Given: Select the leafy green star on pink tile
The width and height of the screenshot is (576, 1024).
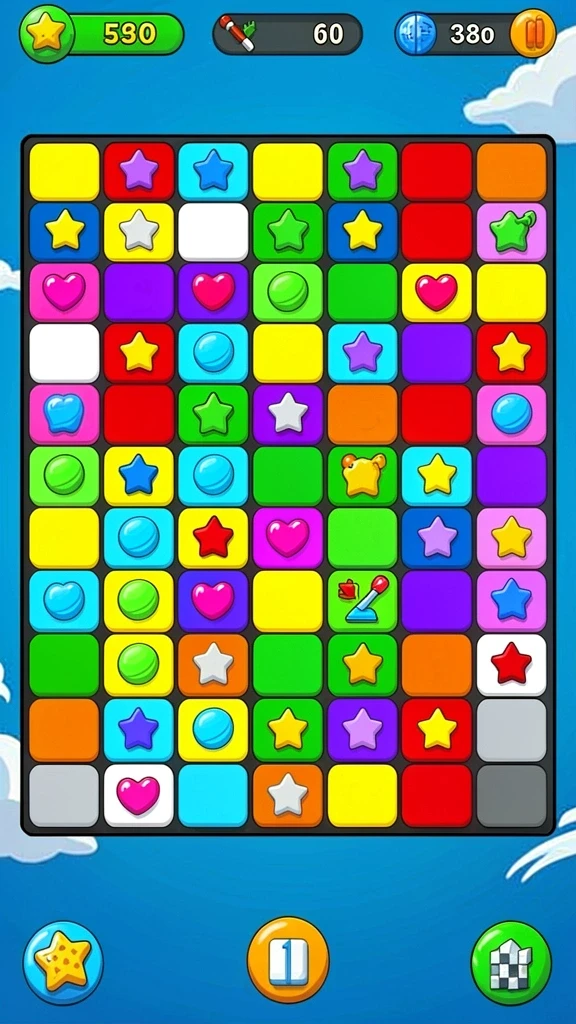Looking at the screenshot, I should [511, 232].
